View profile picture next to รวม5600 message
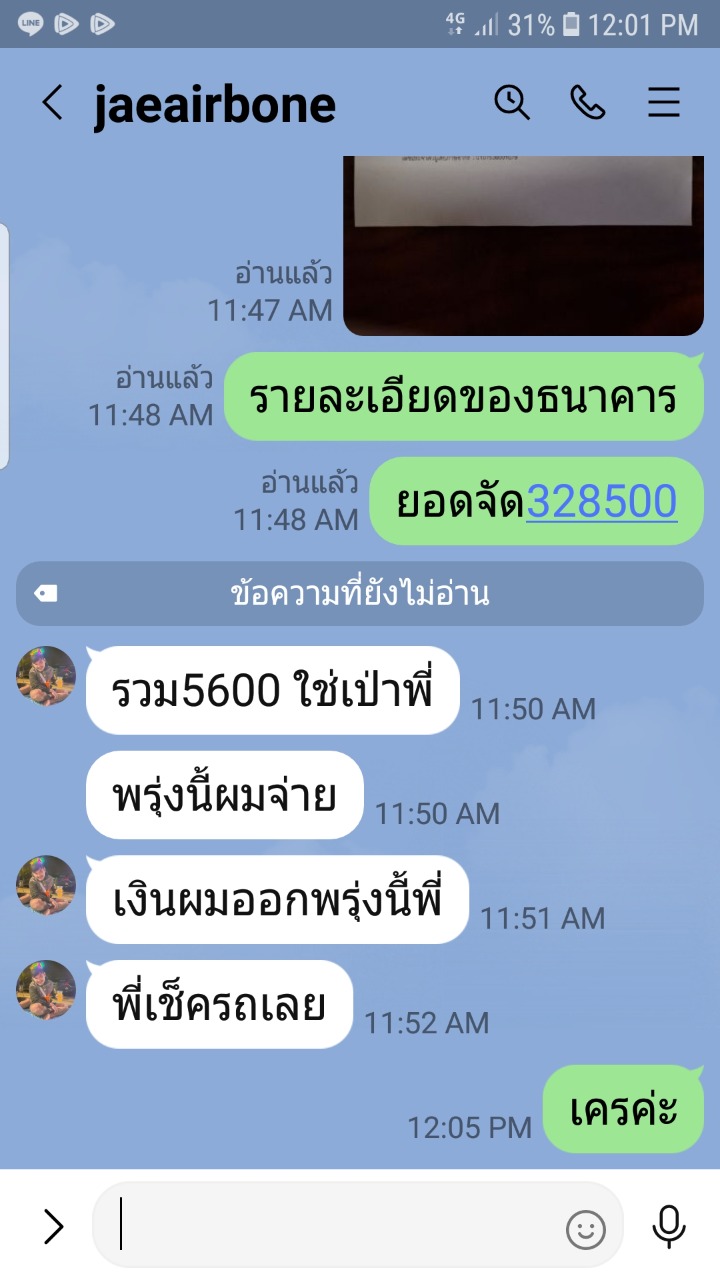This screenshot has width=720, height=1280. 46,676
